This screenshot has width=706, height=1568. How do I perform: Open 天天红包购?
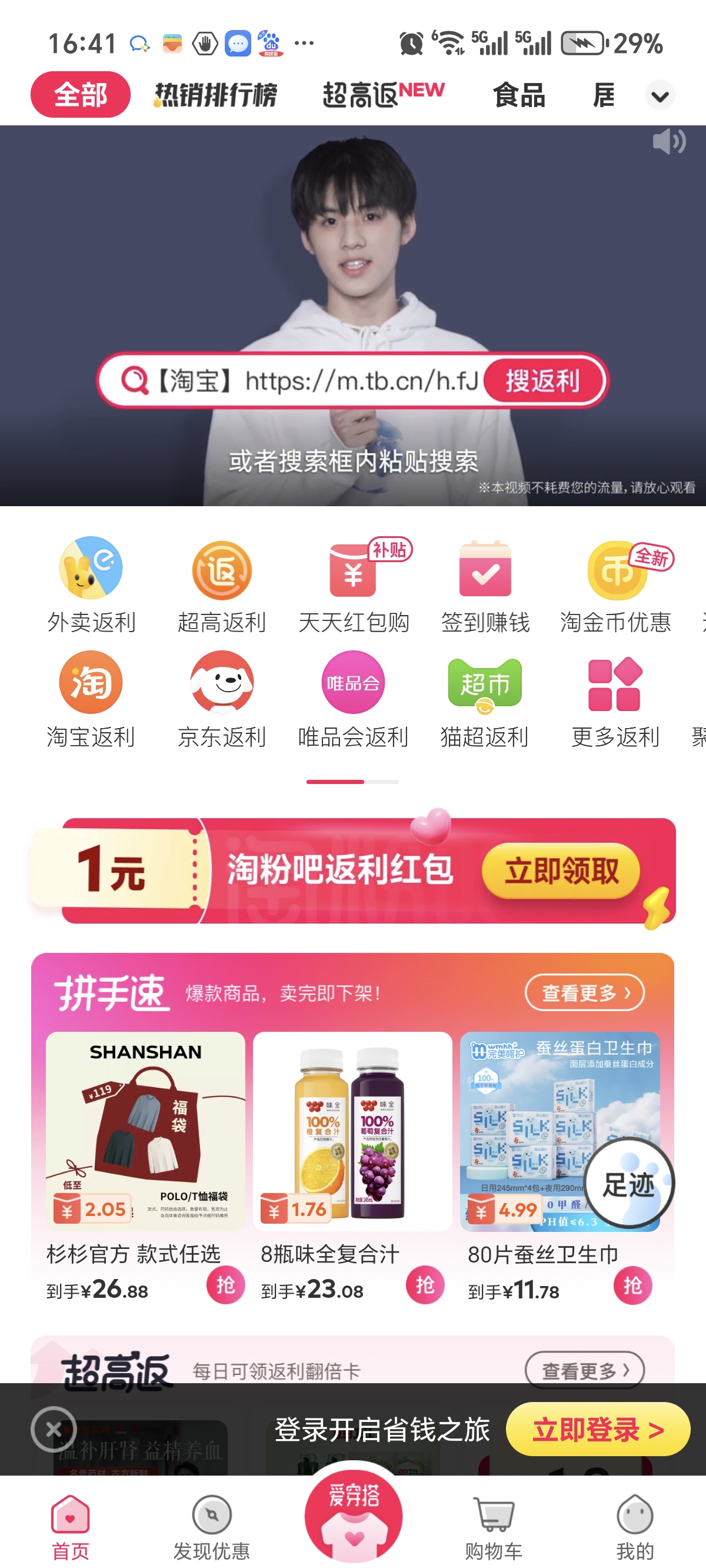pos(354,586)
